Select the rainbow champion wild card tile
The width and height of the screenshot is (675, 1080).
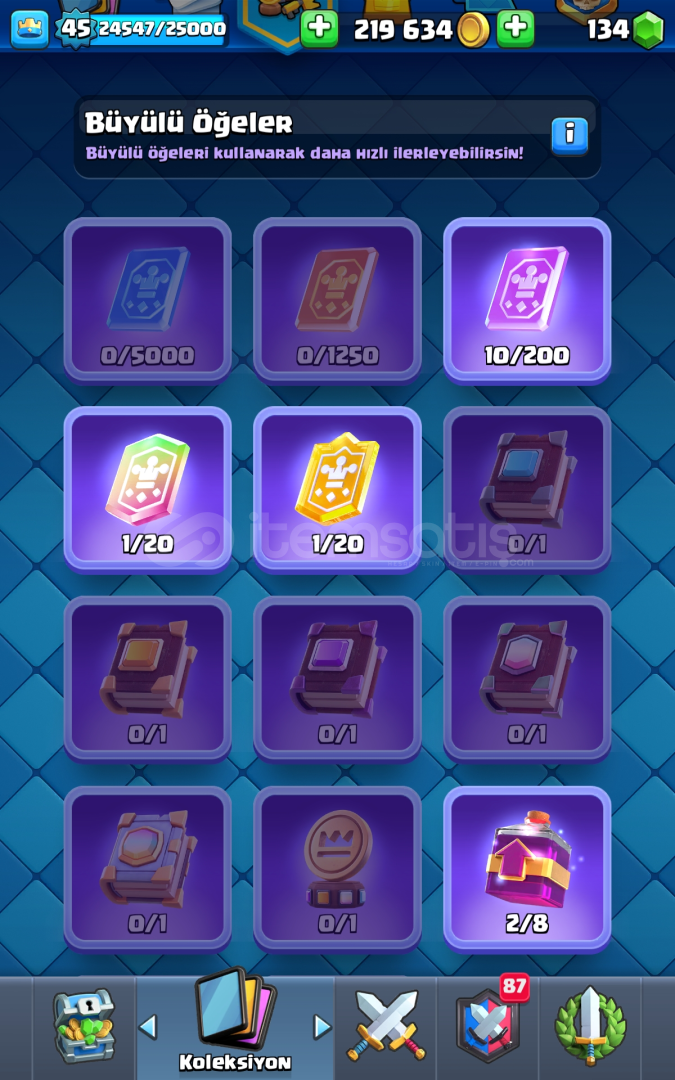(147, 490)
